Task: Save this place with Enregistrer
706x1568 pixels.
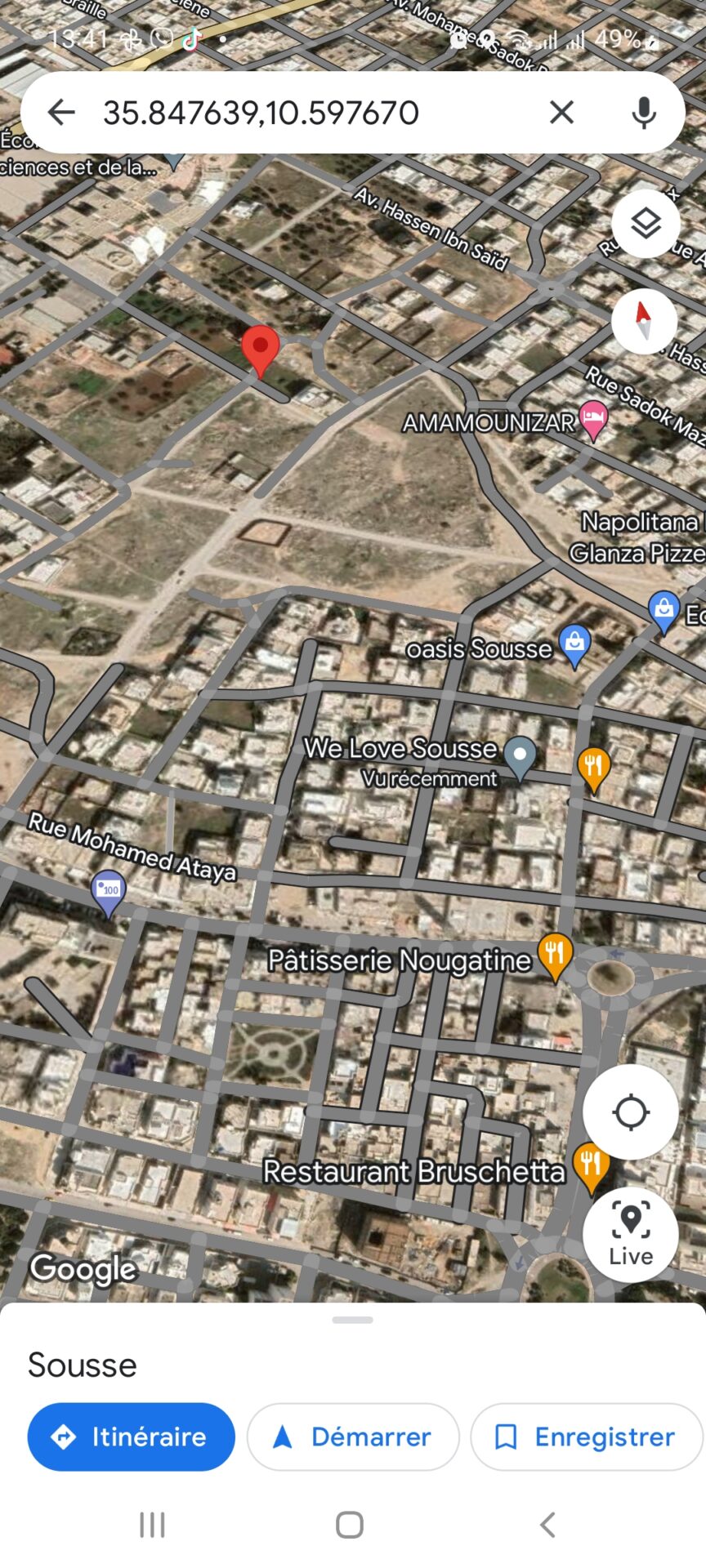Action: coord(587,1437)
